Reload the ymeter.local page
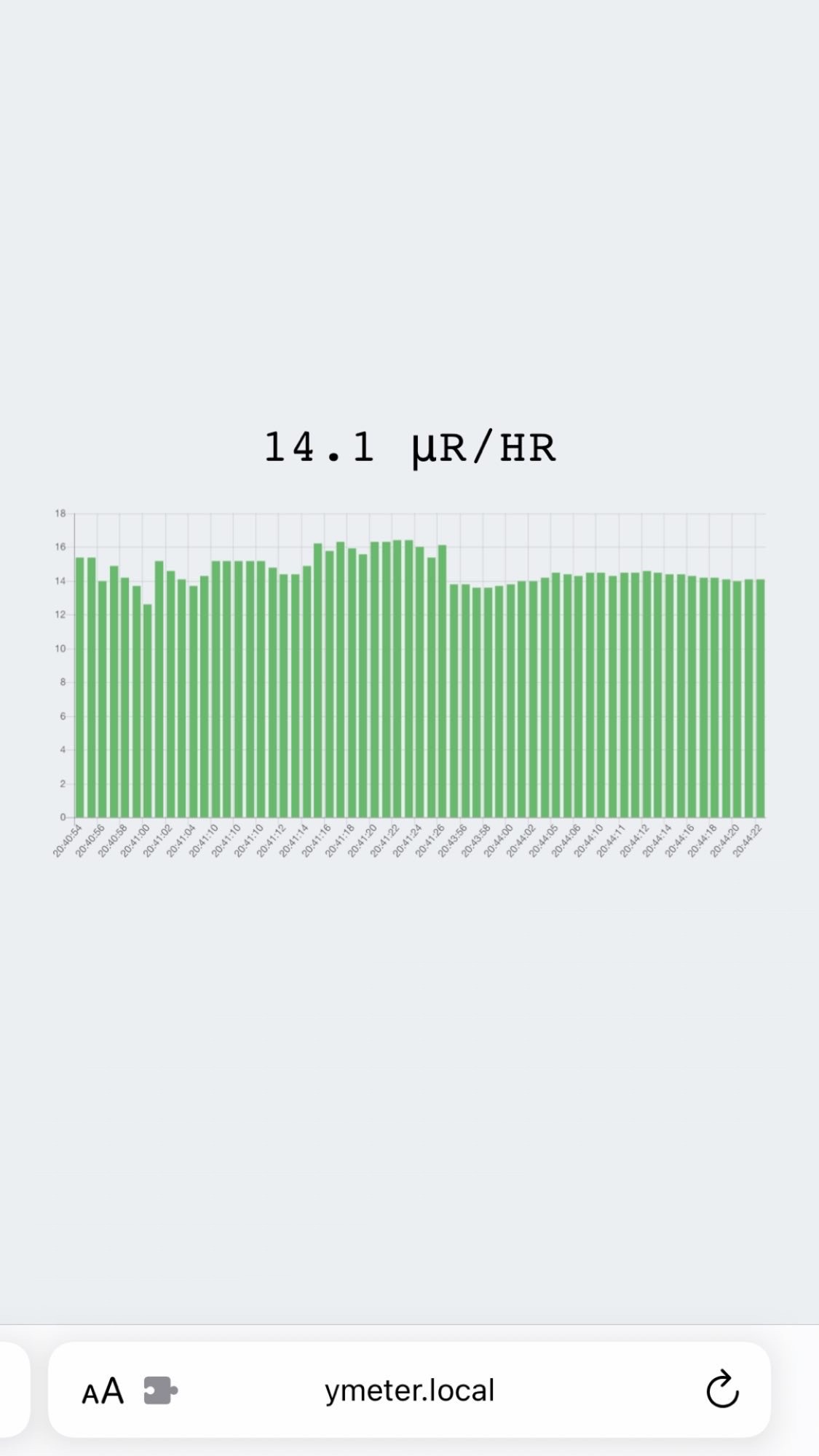The height and width of the screenshot is (1456, 819). click(x=722, y=1390)
